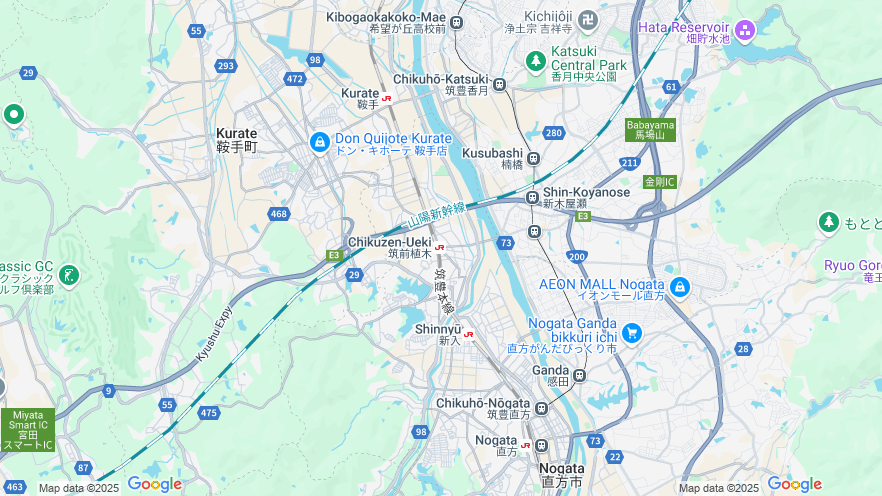Open the Kusubashi station icon
The image size is (882, 496).
click(x=534, y=158)
